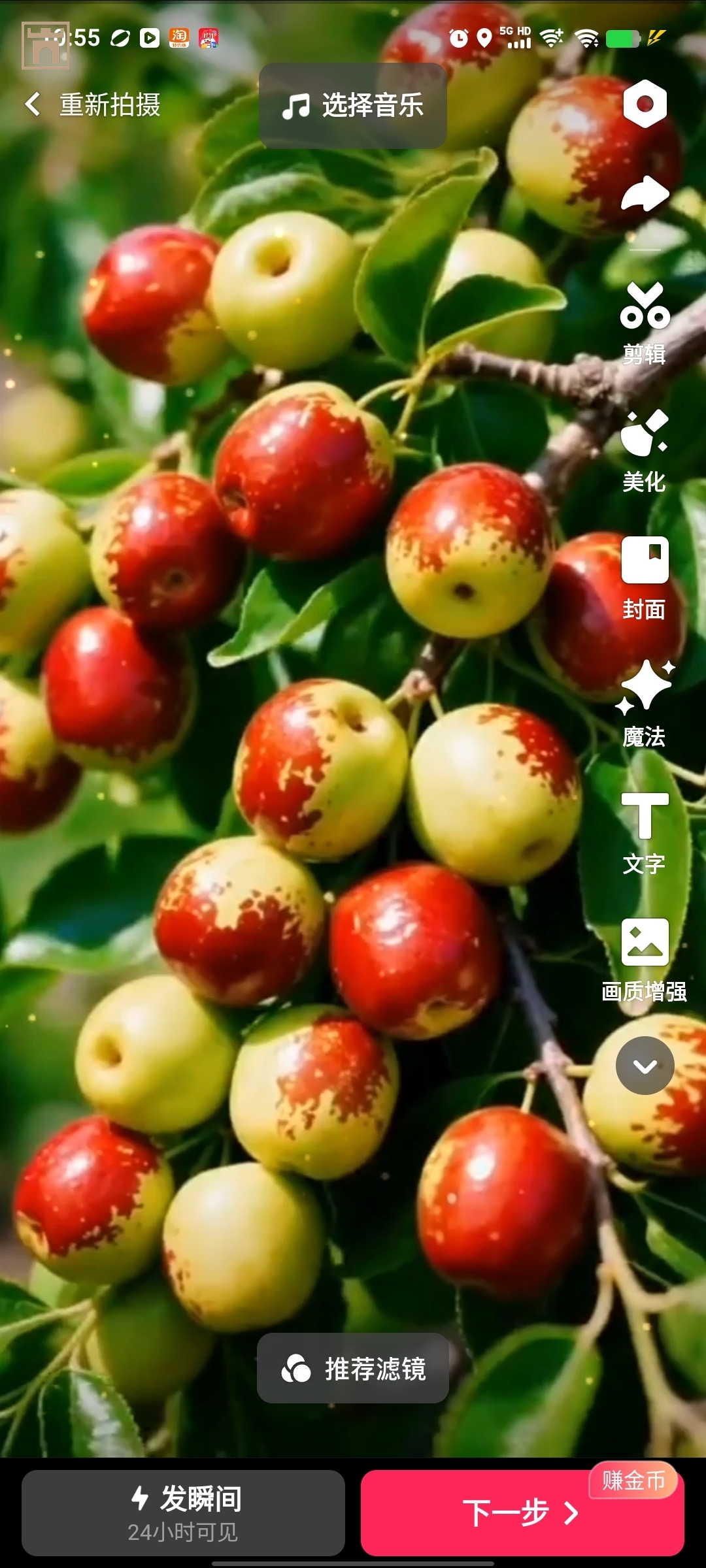Image resolution: width=706 pixels, height=1568 pixels.
Task: Post as 发瞬间 visible for 24 hours
Action: 183,1513
